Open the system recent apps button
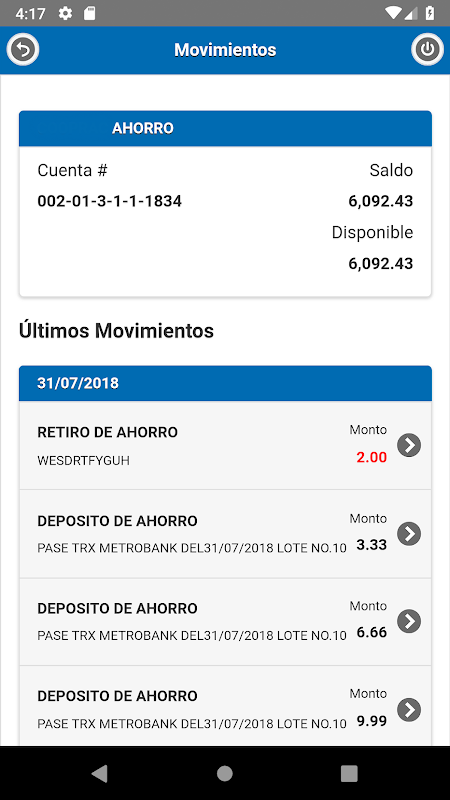The width and height of the screenshot is (450, 800). [349, 773]
